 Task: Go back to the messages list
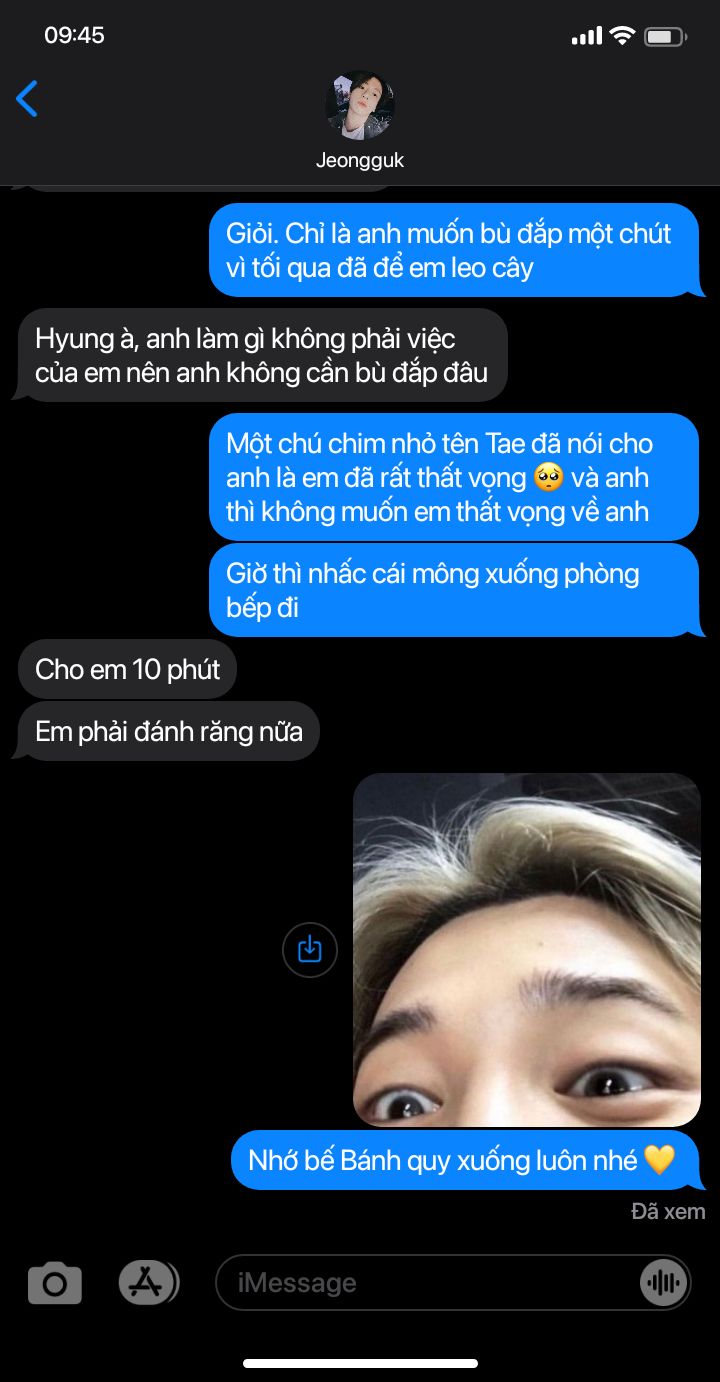click(27, 99)
